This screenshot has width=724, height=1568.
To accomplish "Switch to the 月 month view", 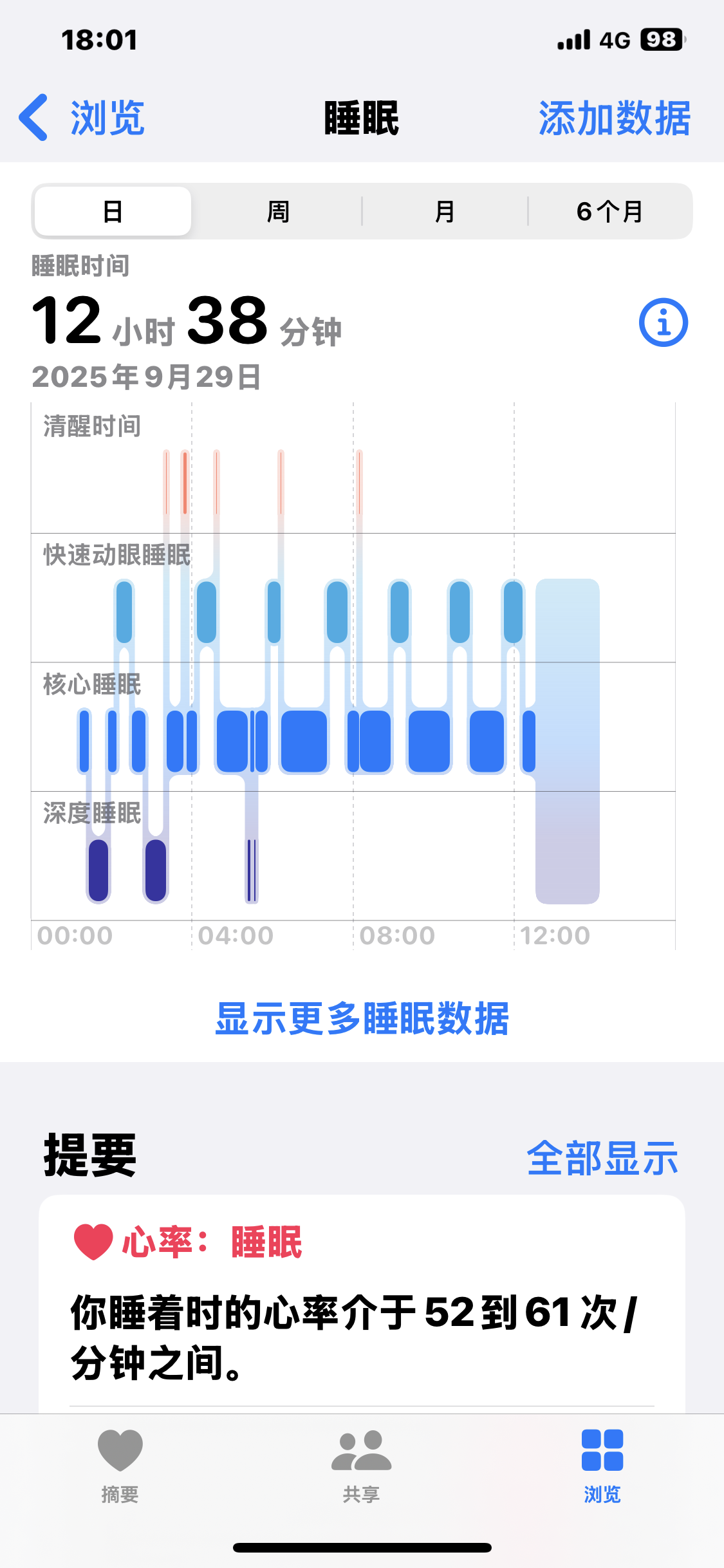I will coord(445,211).
